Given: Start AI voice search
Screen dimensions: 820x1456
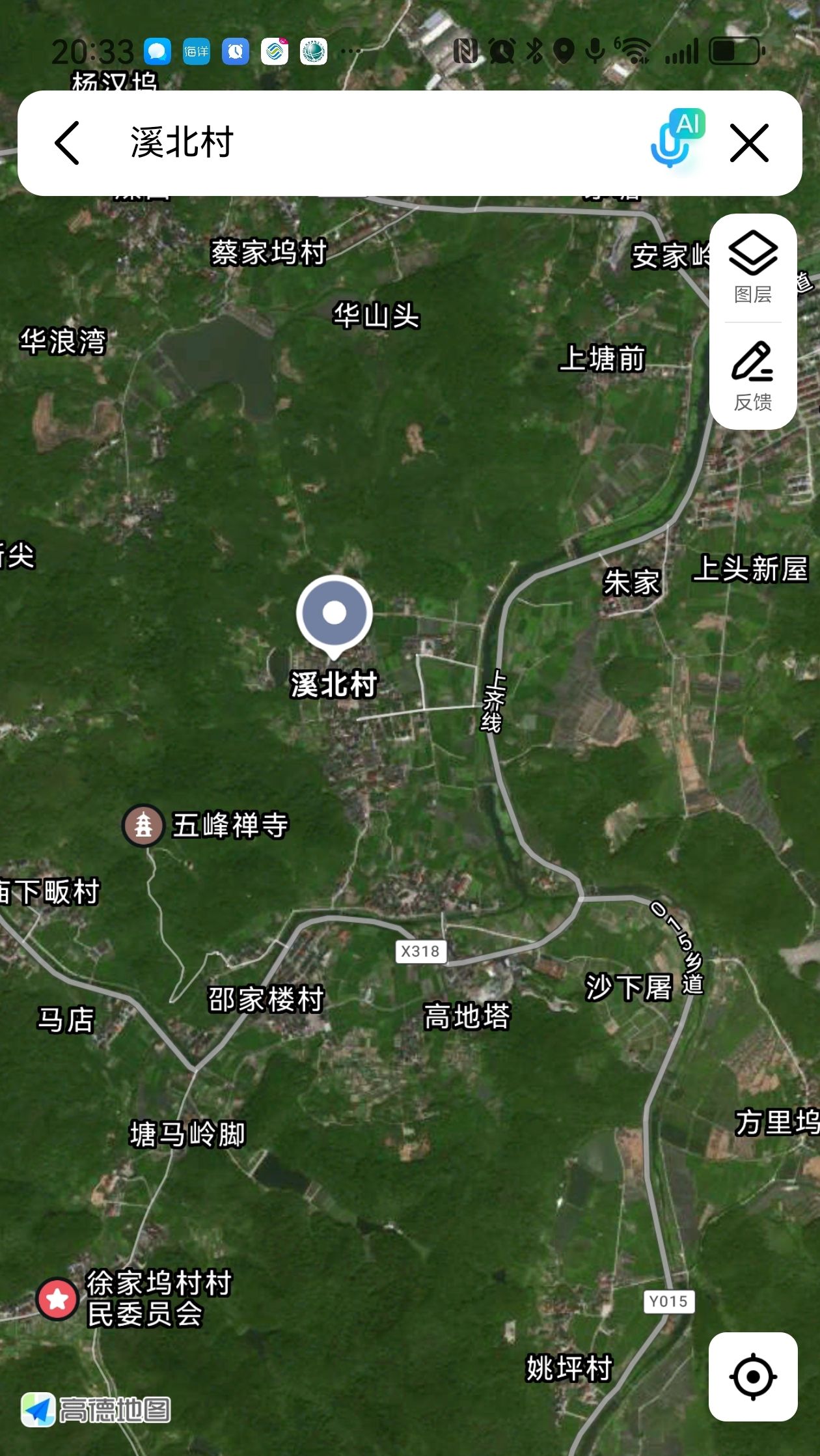Looking at the screenshot, I should 676,139.
